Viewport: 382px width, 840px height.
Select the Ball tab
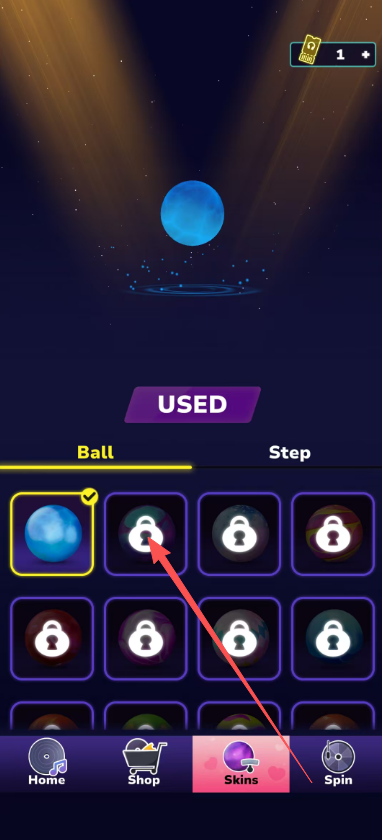tap(95, 452)
